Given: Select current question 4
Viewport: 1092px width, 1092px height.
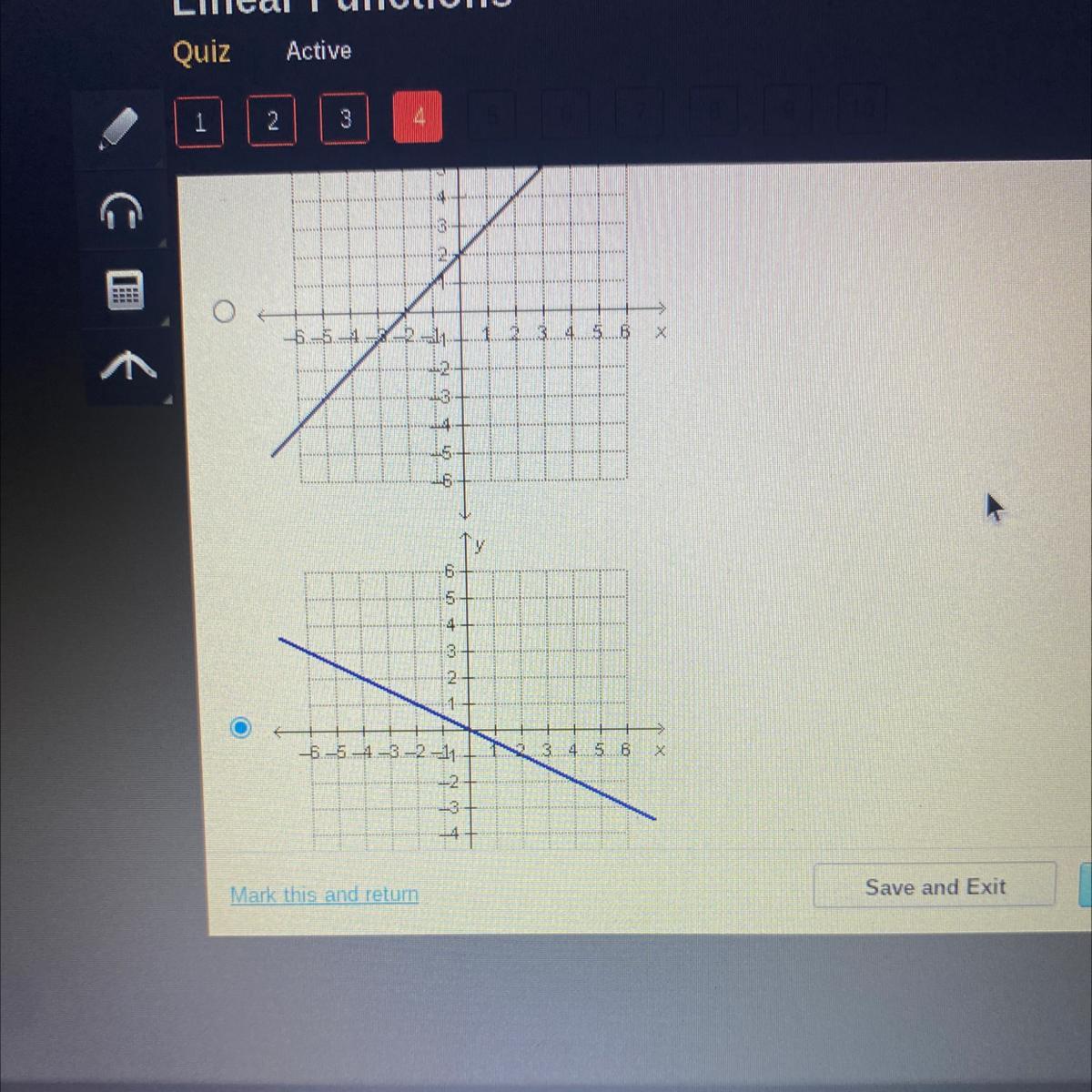Looking at the screenshot, I should [418, 117].
